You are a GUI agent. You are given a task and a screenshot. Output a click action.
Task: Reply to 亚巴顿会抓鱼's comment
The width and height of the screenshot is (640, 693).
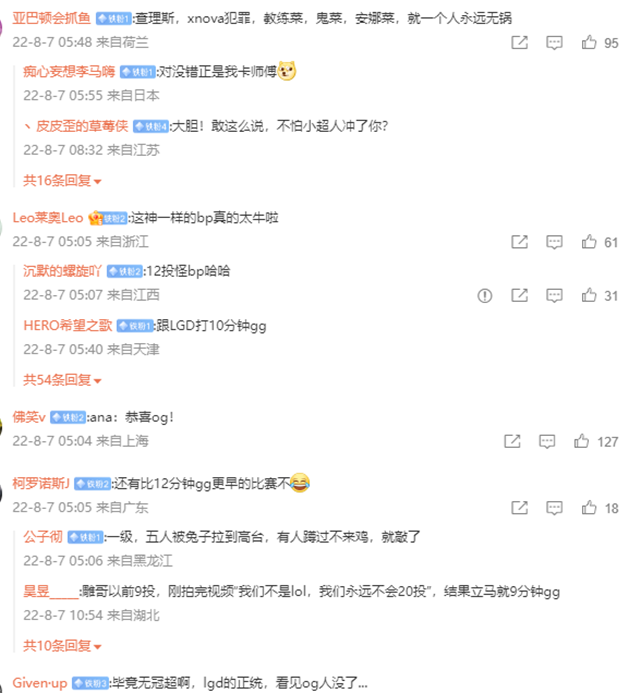[553, 43]
